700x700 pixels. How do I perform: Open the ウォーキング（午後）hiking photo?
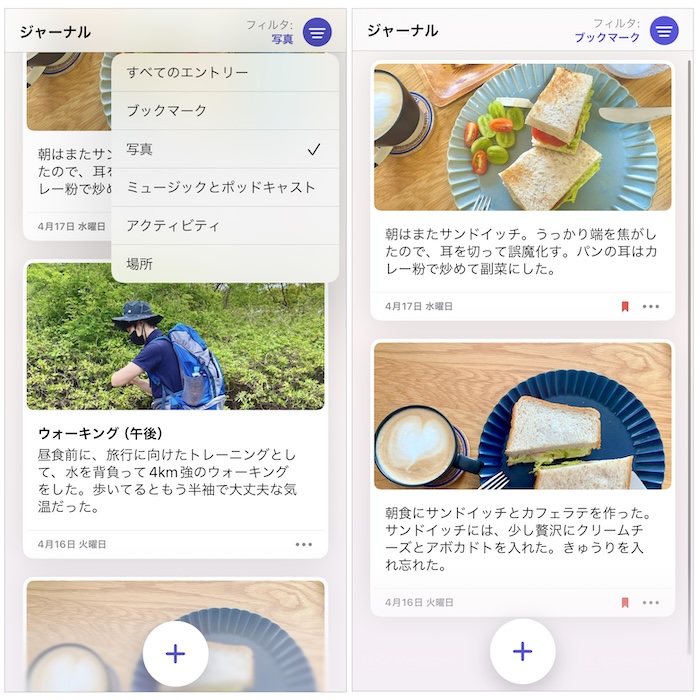tap(175, 336)
